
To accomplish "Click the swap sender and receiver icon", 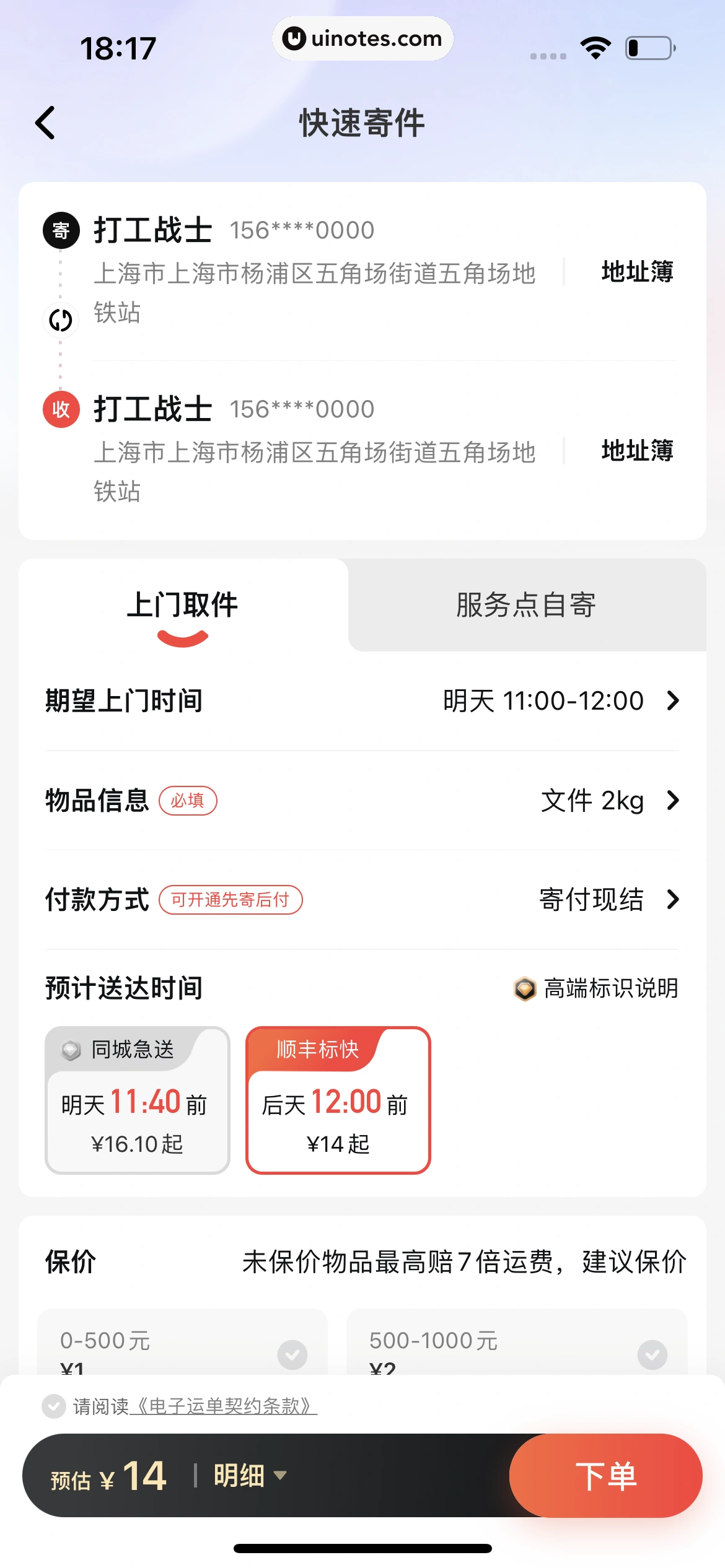I will [x=60, y=320].
